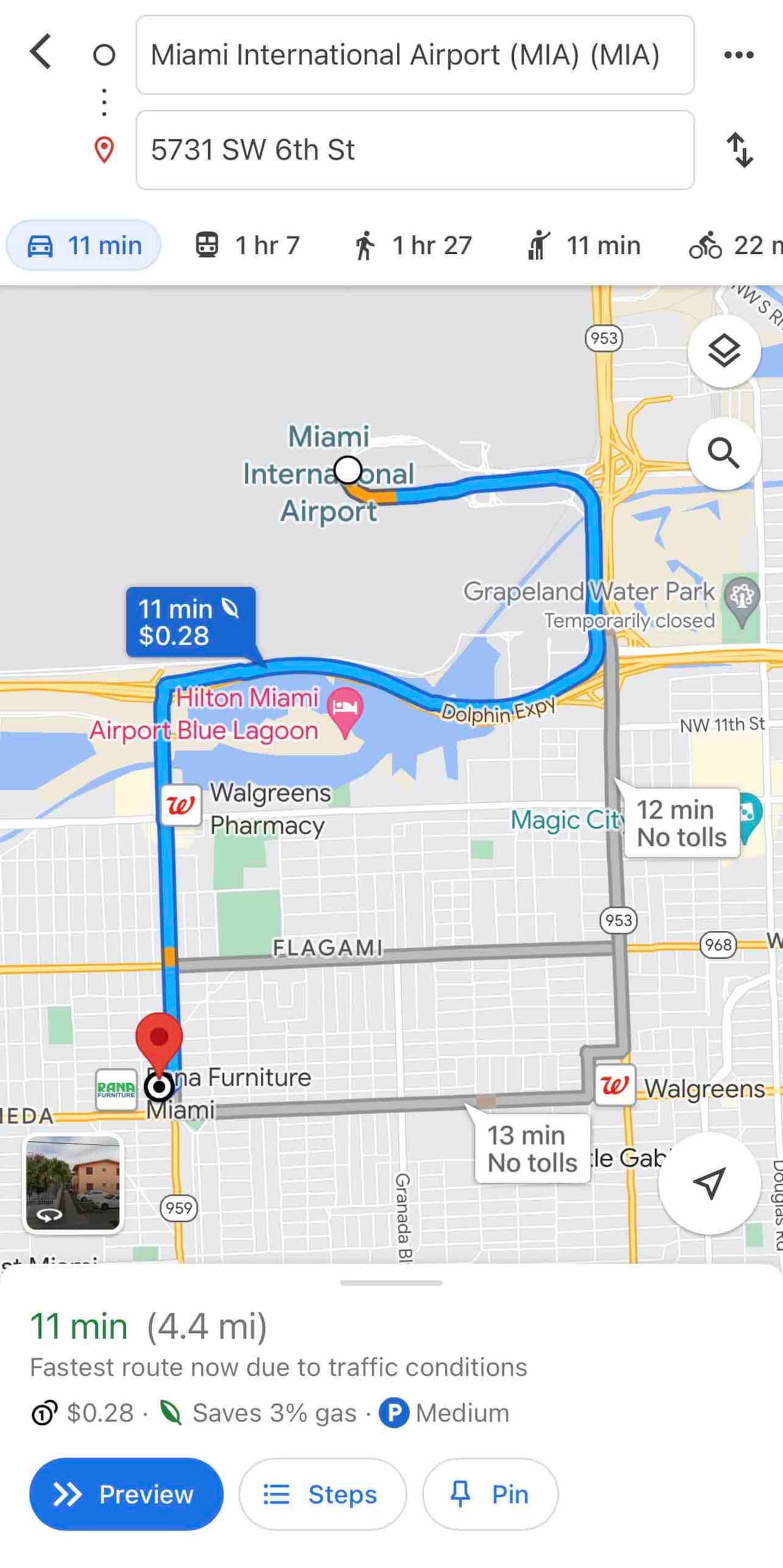Edit the 5731 SW 6th St destination field

[415, 150]
